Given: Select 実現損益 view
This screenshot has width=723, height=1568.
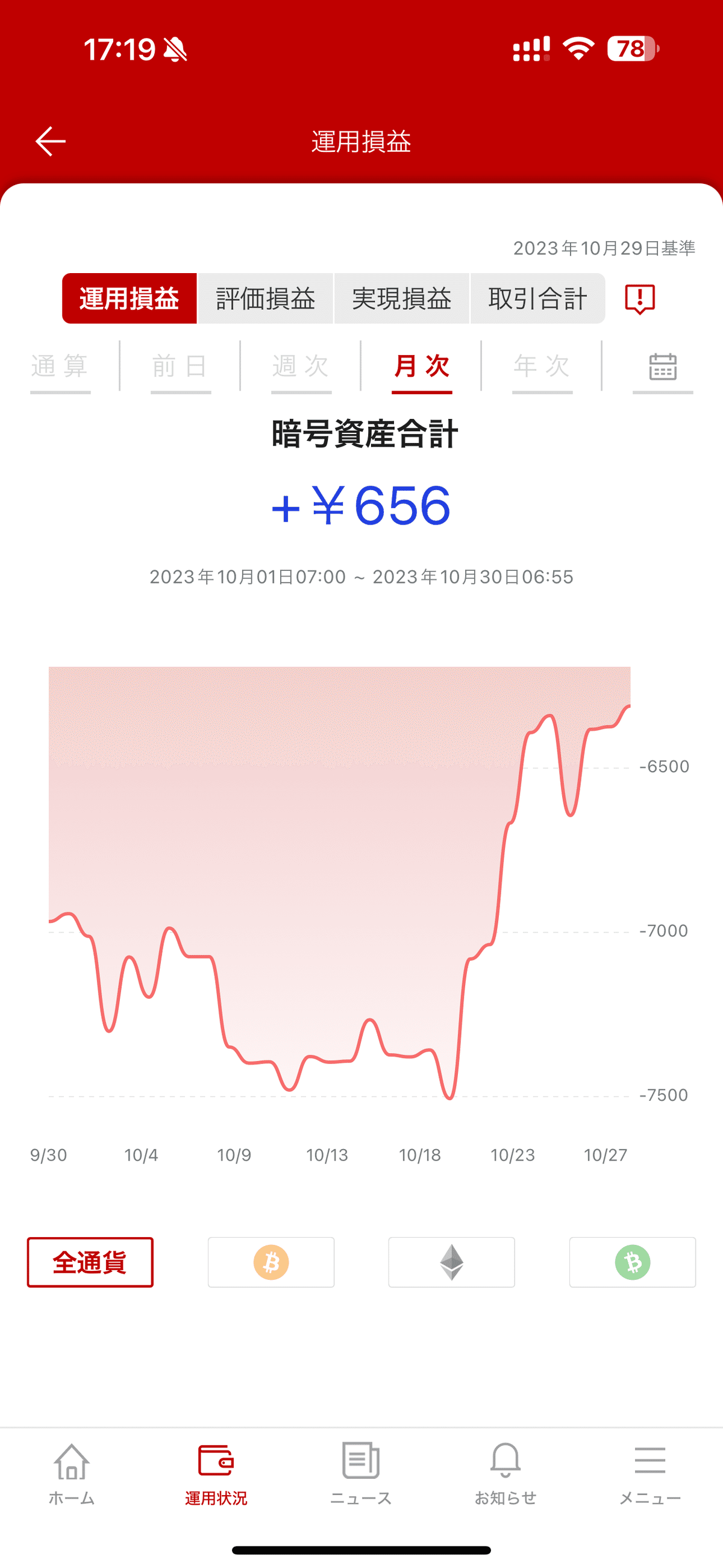Looking at the screenshot, I should coord(402,298).
